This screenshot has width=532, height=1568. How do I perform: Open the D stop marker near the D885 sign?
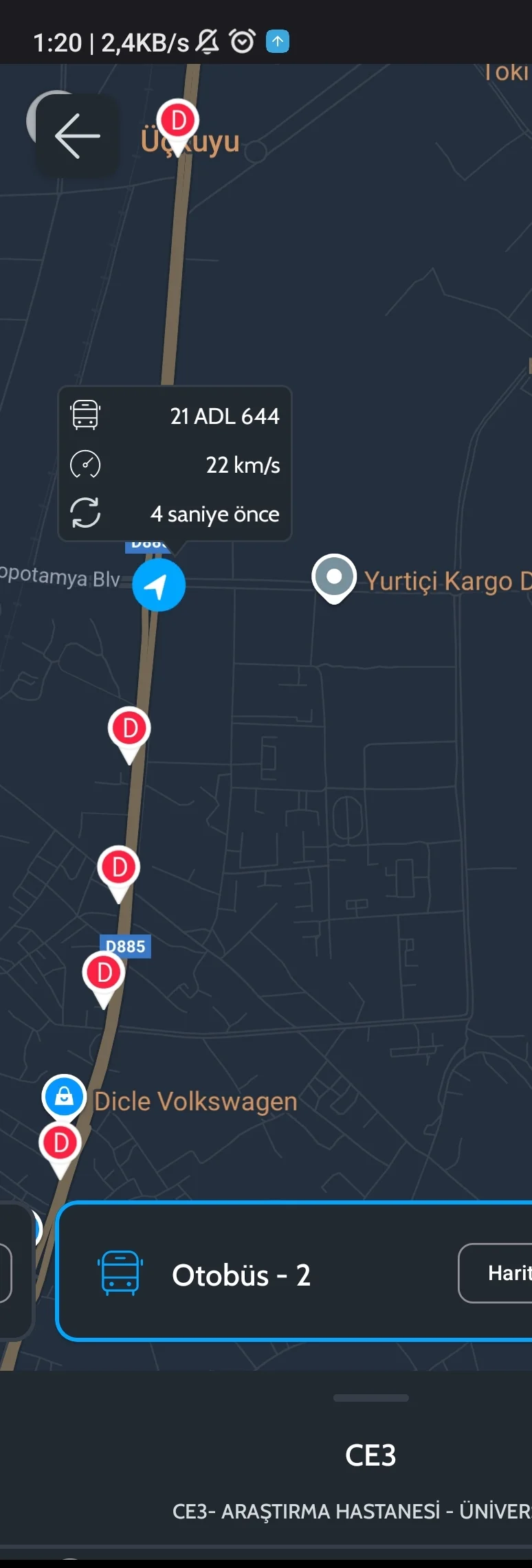pos(104,973)
